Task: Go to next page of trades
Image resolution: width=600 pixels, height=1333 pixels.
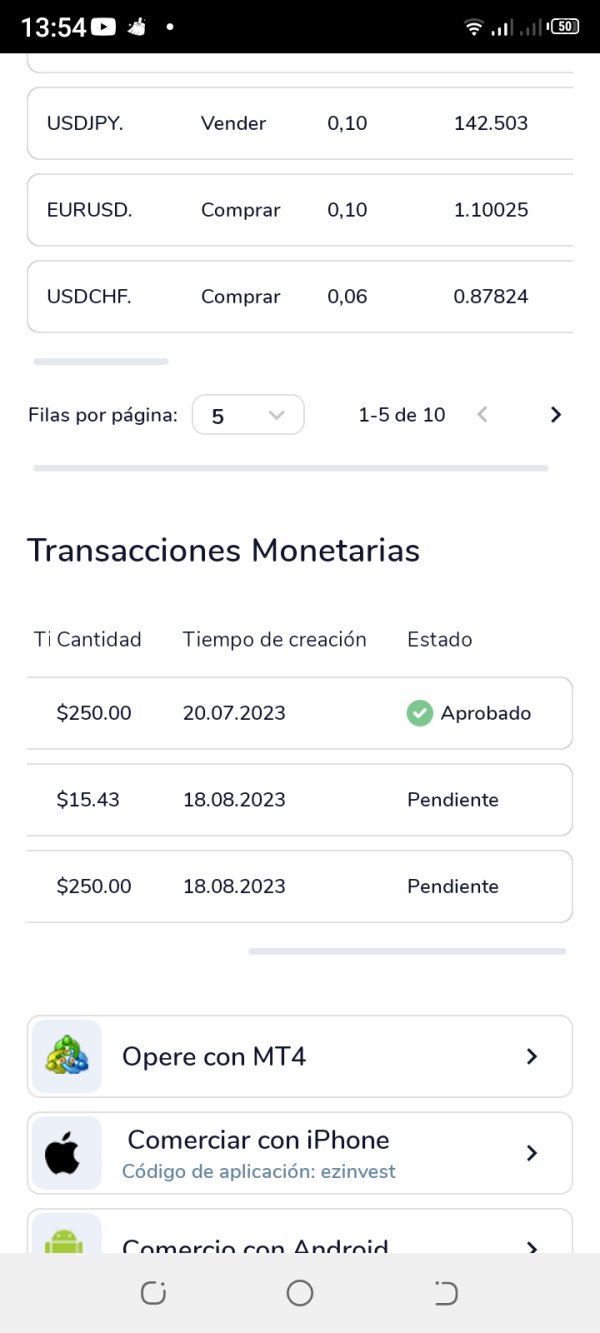Action: pos(556,415)
